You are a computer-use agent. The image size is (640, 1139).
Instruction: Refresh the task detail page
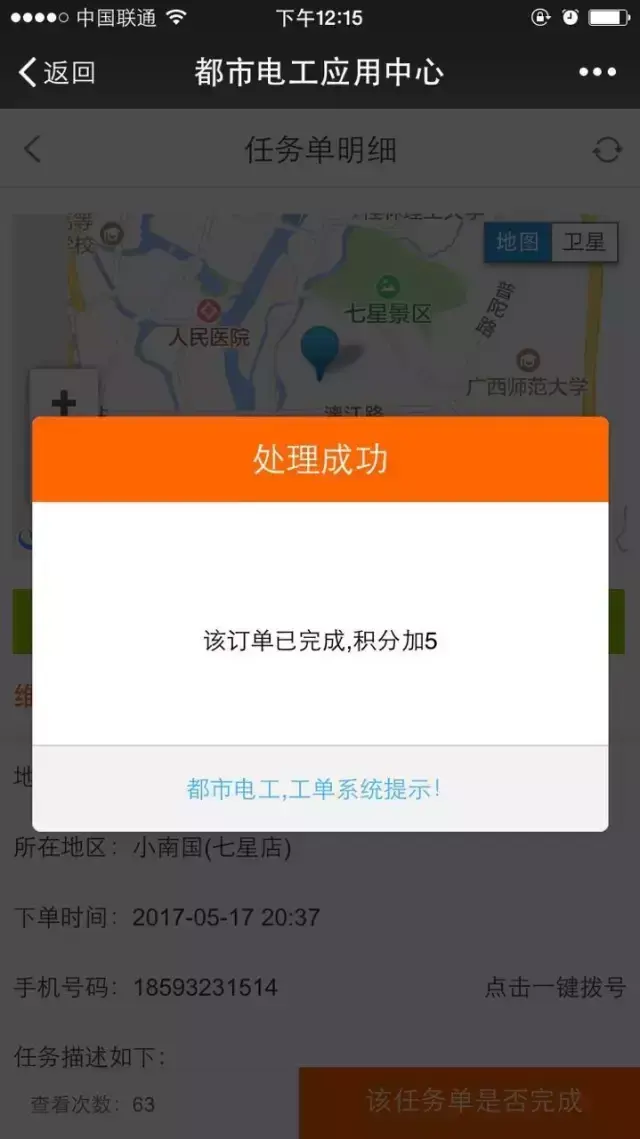606,150
